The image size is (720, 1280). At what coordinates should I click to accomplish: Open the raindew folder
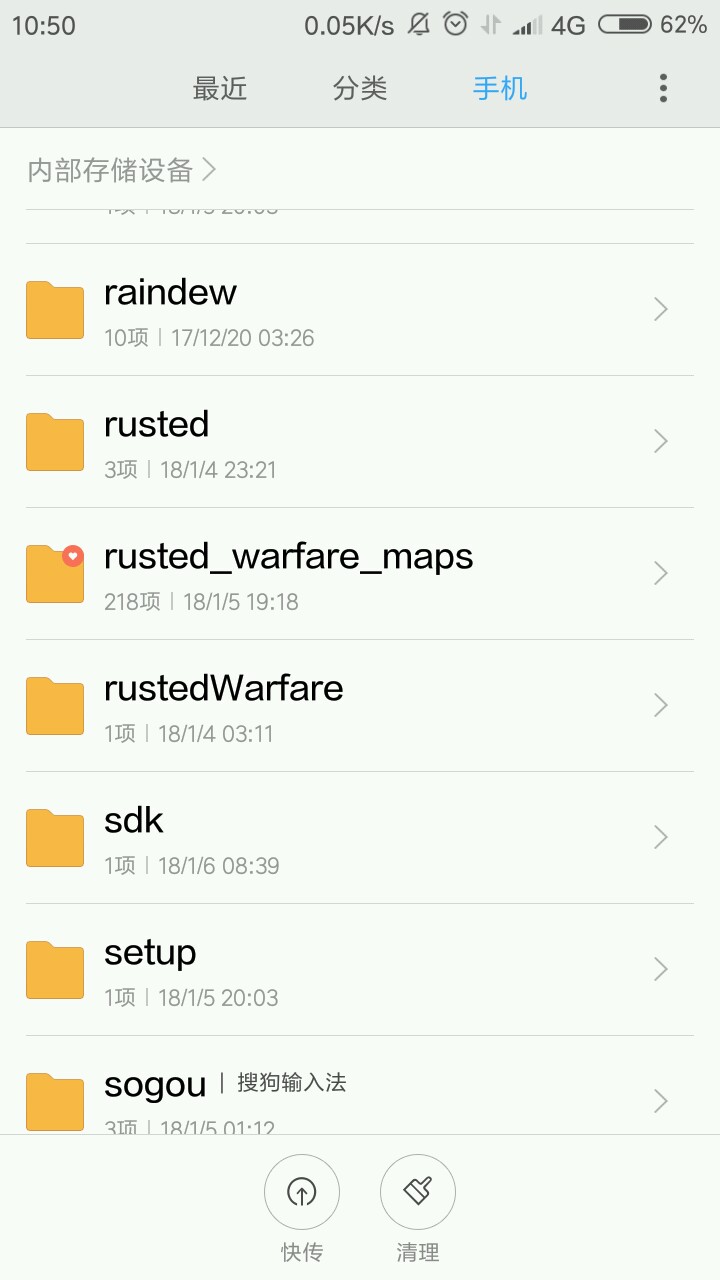click(360, 310)
